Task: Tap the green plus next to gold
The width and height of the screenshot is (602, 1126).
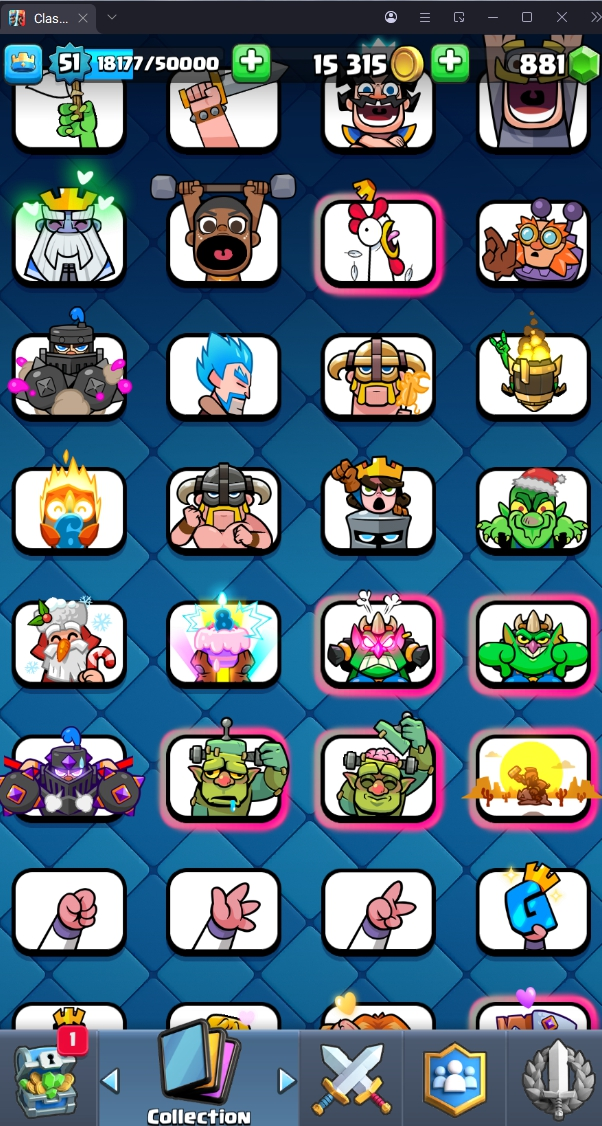Action: [x=450, y=62]
